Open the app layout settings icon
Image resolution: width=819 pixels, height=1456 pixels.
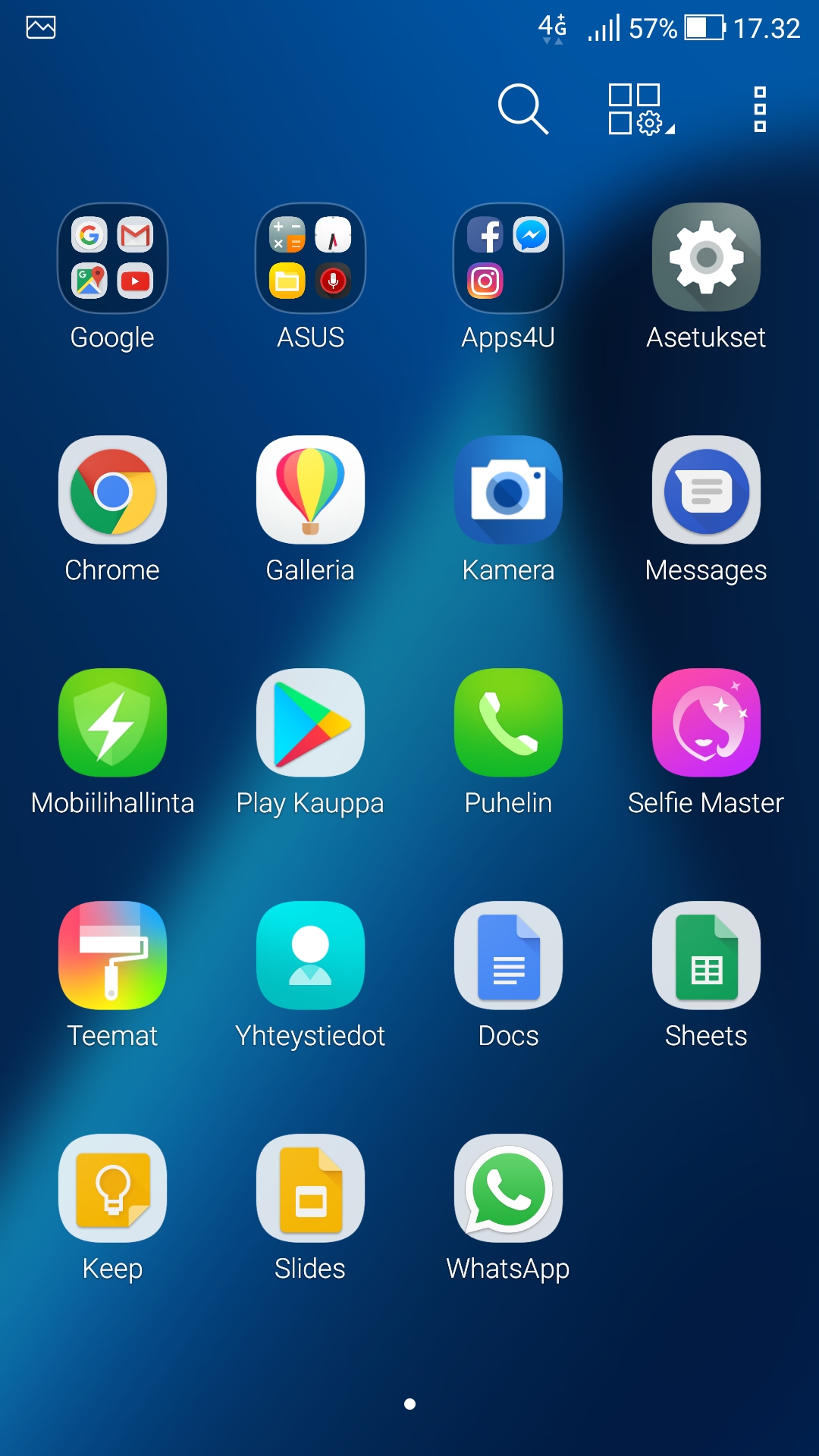coord(641,109)
